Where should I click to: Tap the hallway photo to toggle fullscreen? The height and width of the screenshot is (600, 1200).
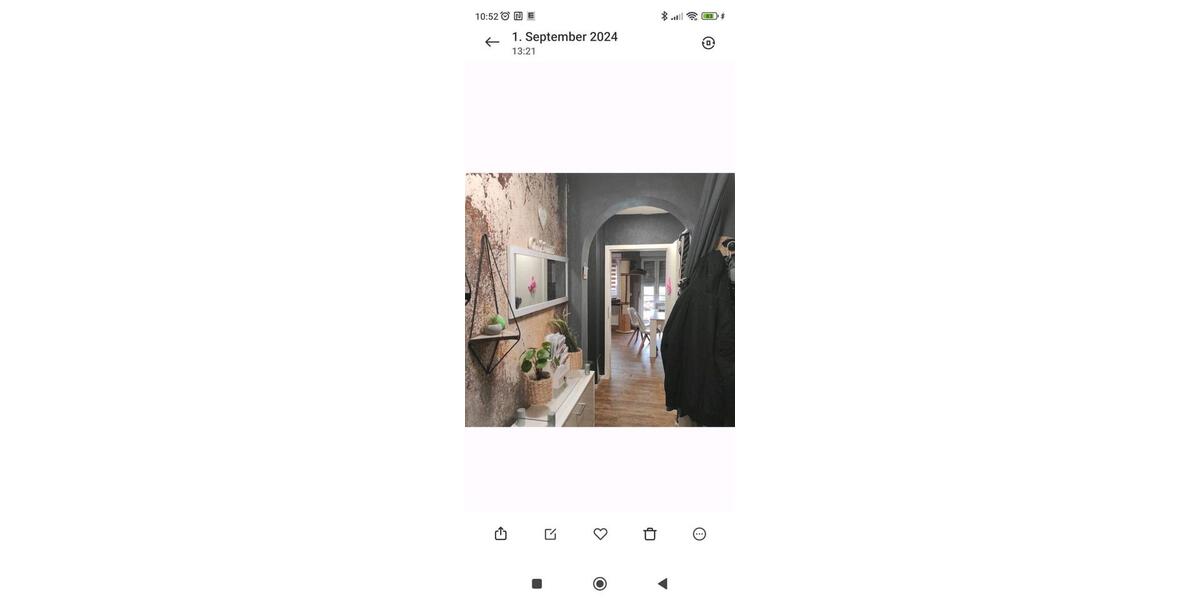(x=600, y=300)
